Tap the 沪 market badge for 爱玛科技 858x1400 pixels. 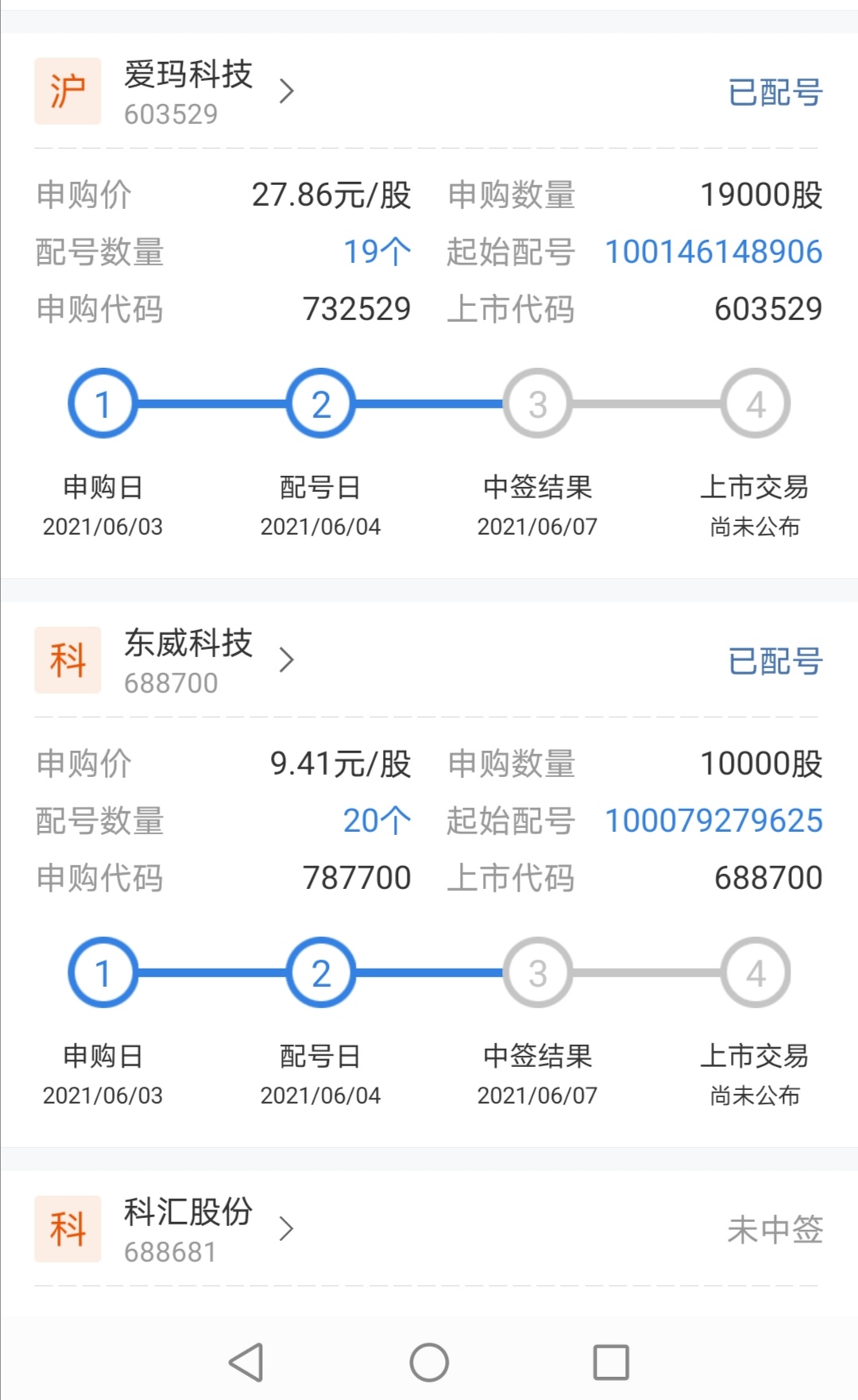coord(68,90)
